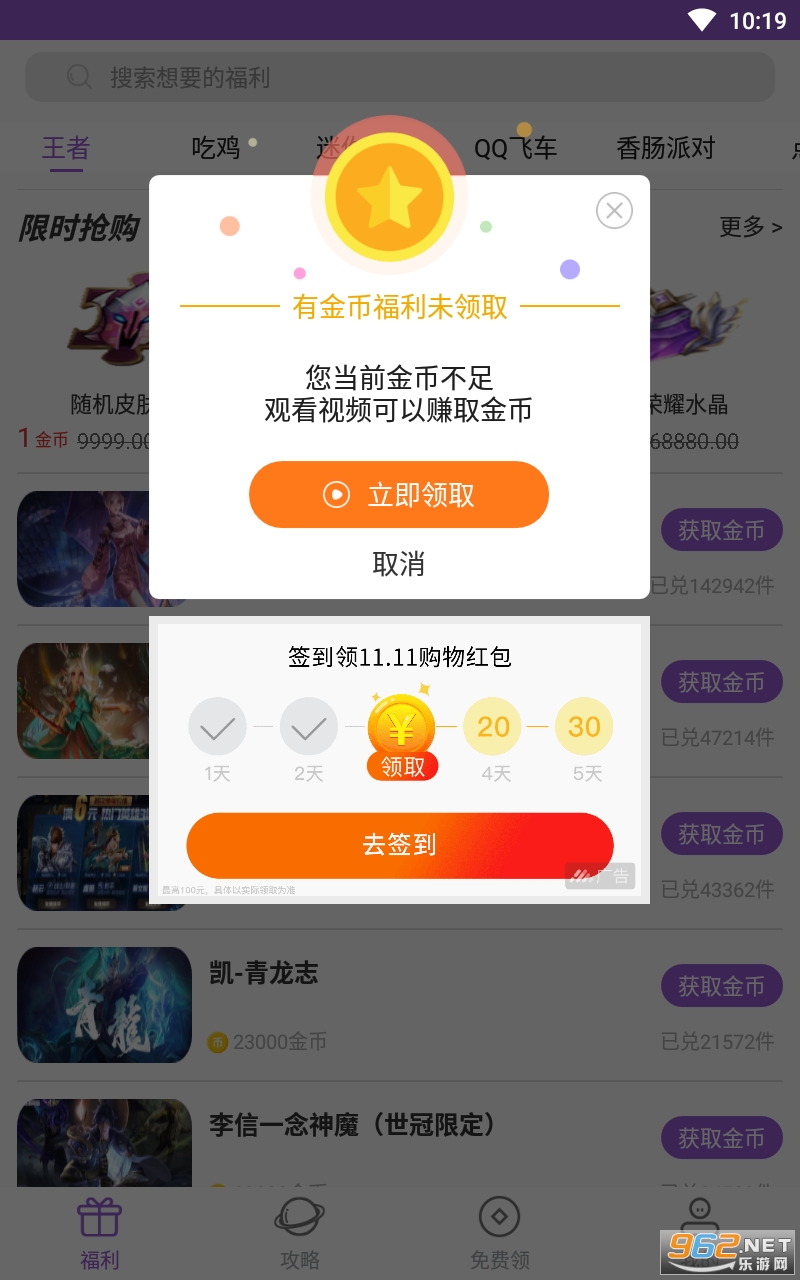The height and width of the screenshot is (1280, 800).
Task: Switch to the 攻略 bottom tab
Action: click(300, 1233)
